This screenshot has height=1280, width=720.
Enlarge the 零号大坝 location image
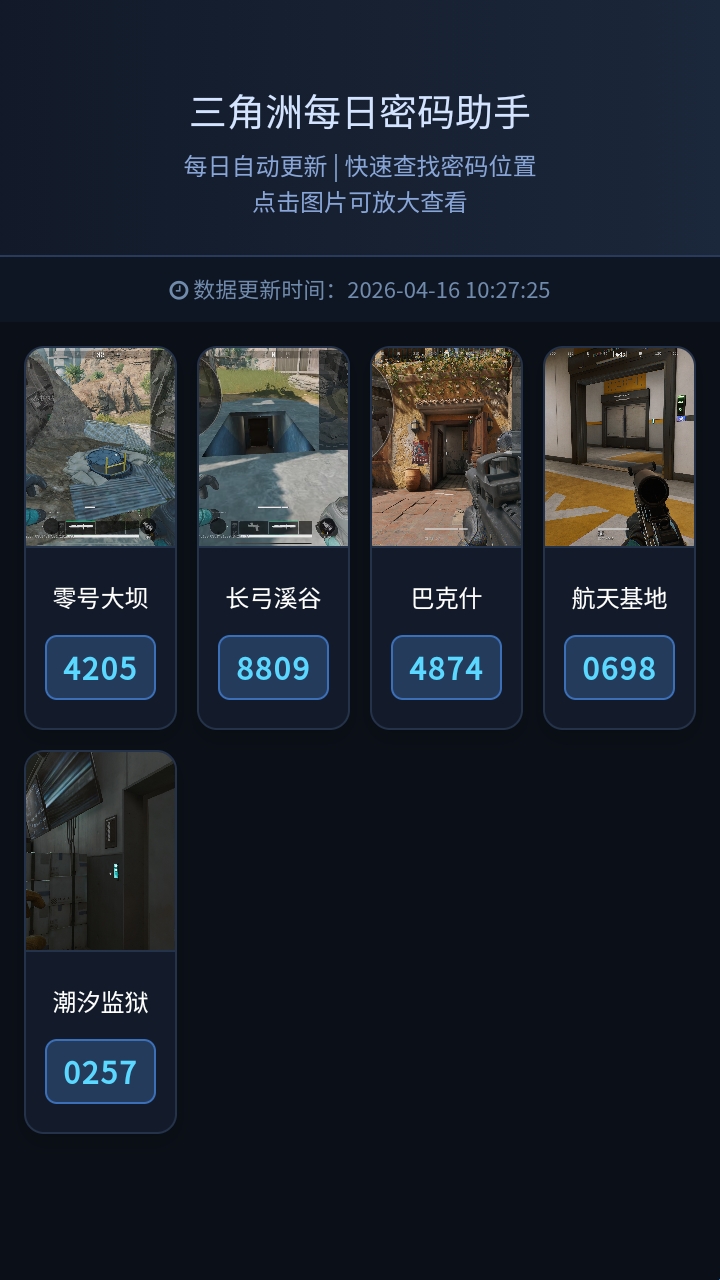click(x=100, y=447)
